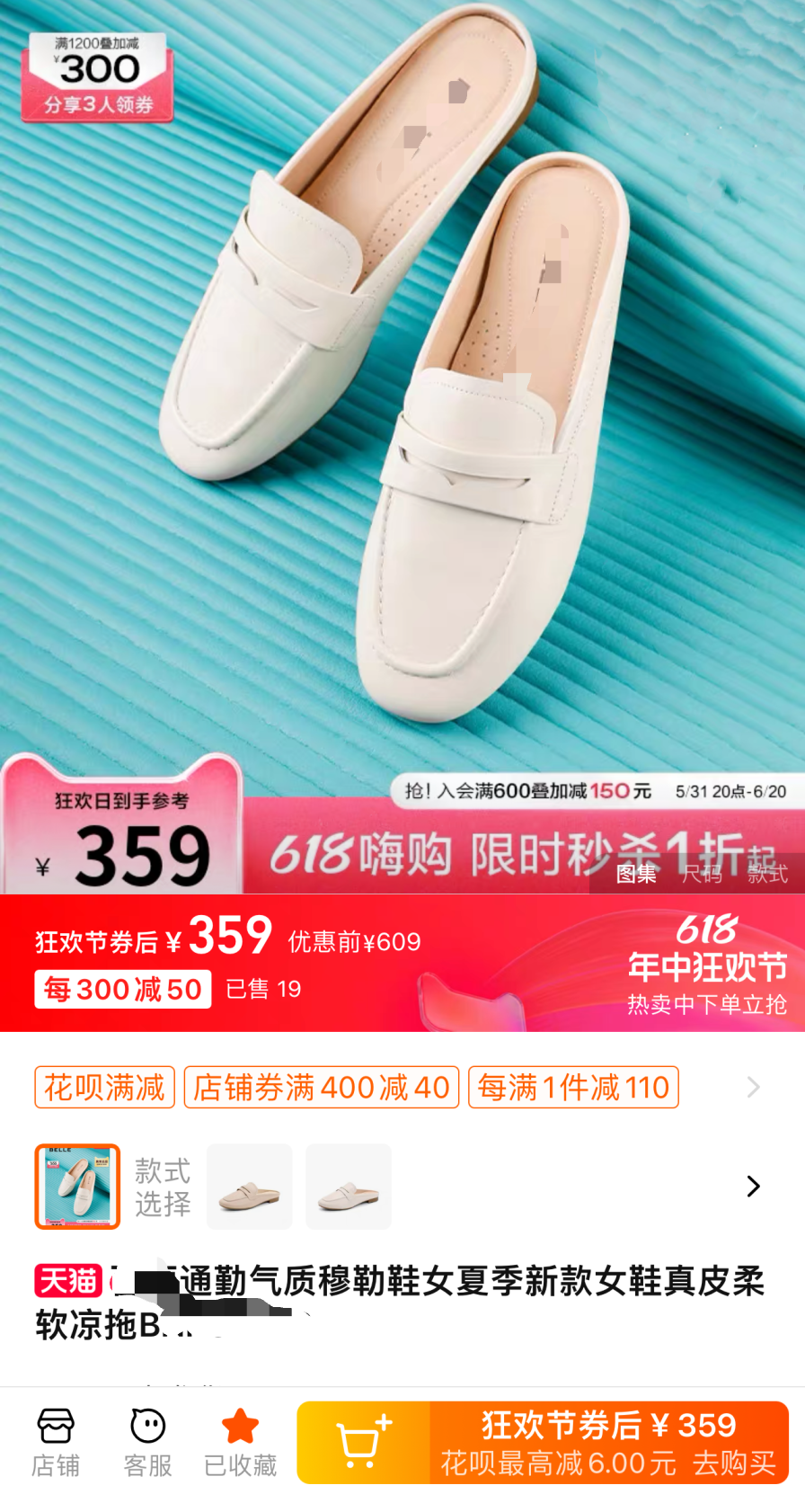Toggle the 已收藏 favorite star
The width and height of the screenshot is (805, 1512).
pos(240,1442)
